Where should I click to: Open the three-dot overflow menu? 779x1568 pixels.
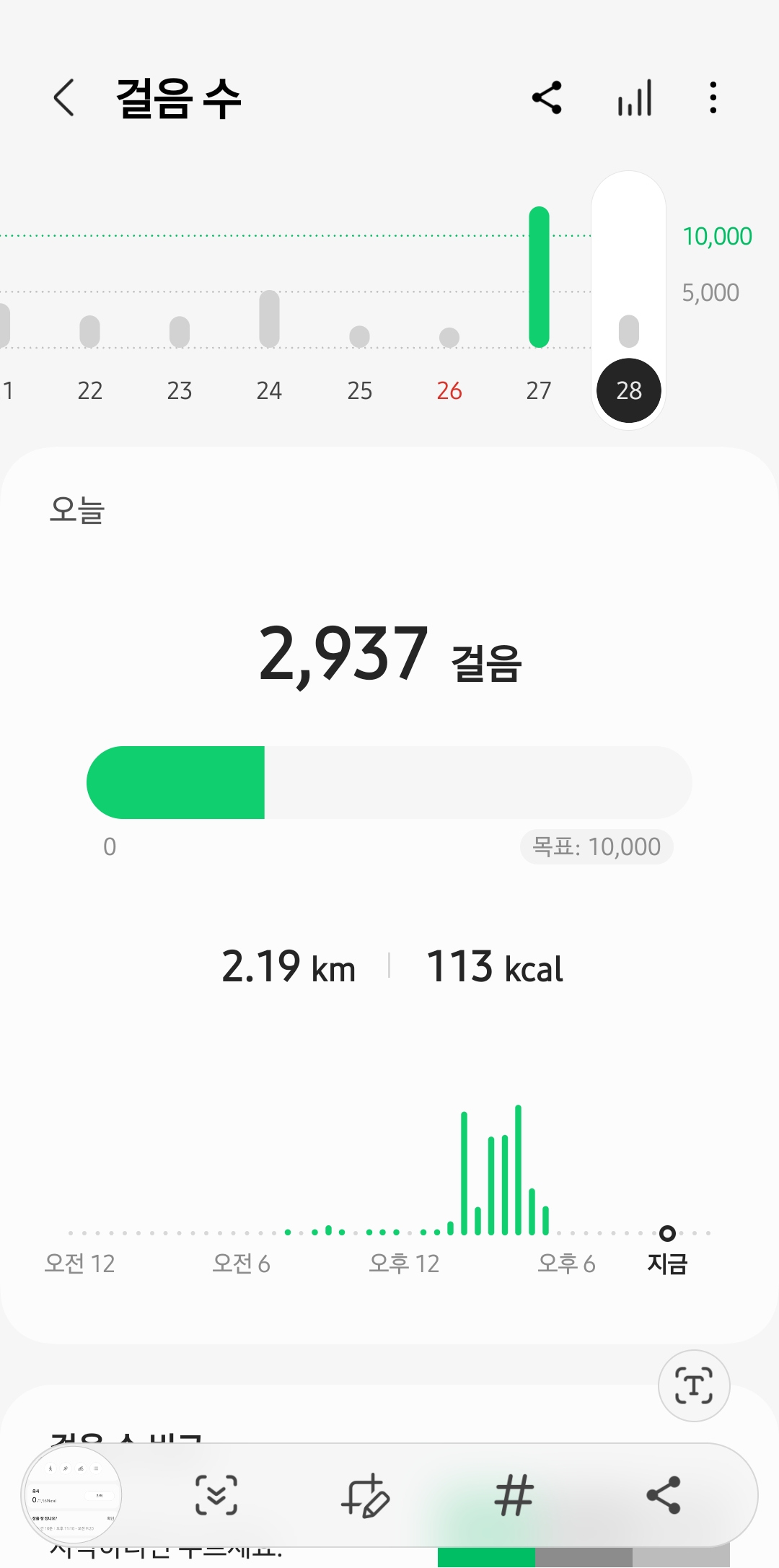(x=713, y=98)
